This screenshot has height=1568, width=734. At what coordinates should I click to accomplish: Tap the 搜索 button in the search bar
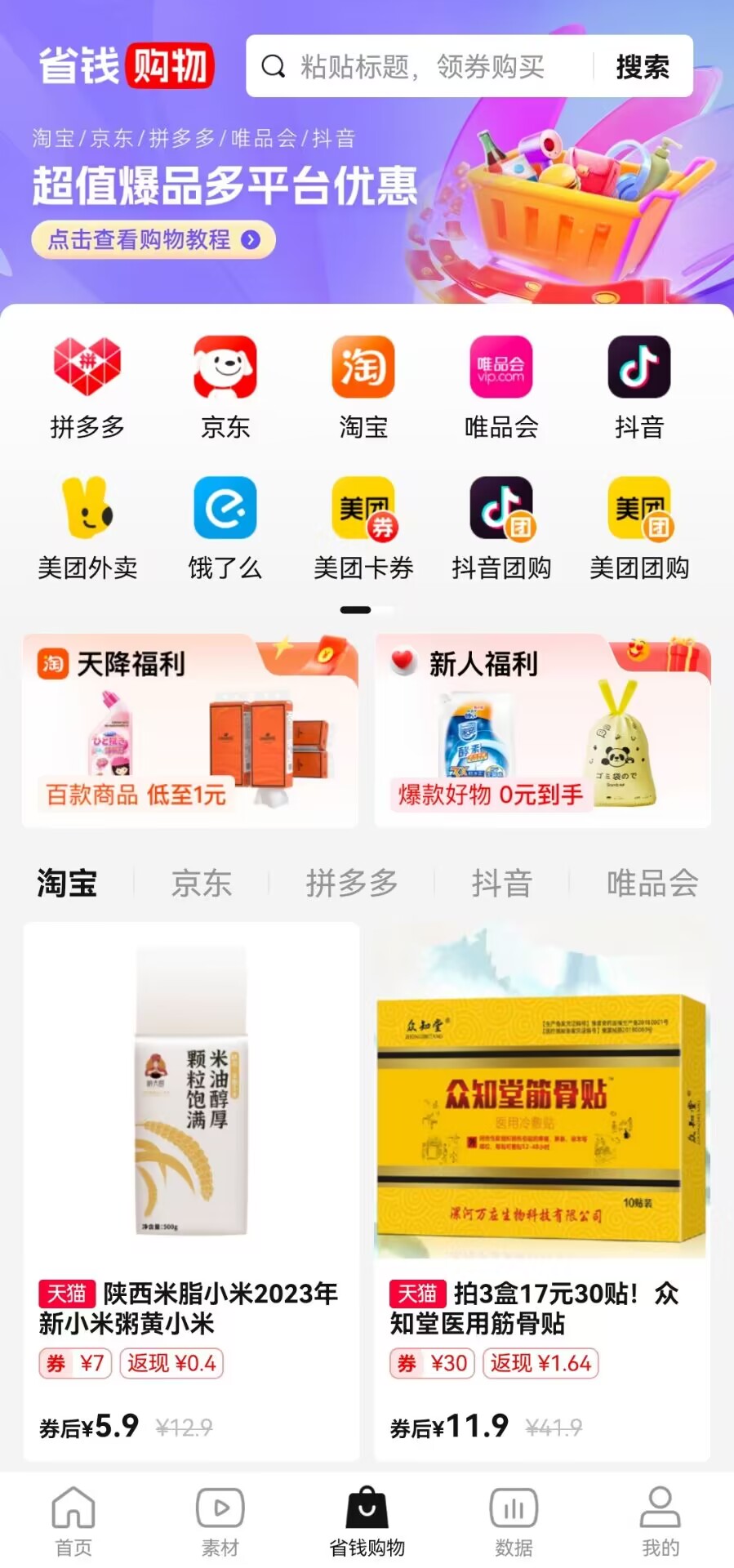(x=643, y=66)
